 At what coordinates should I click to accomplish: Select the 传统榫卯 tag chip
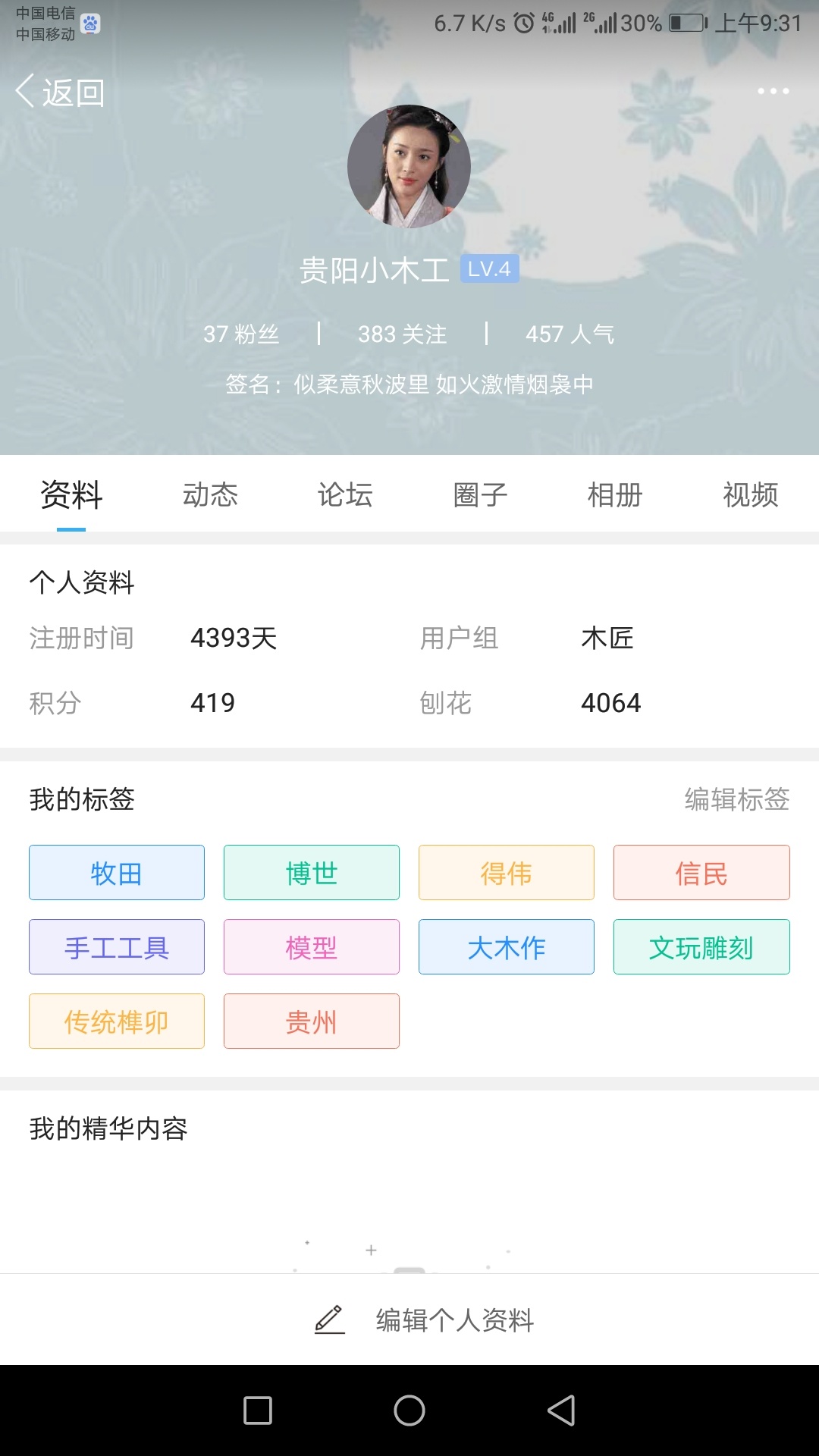[x=117, y=1021]
